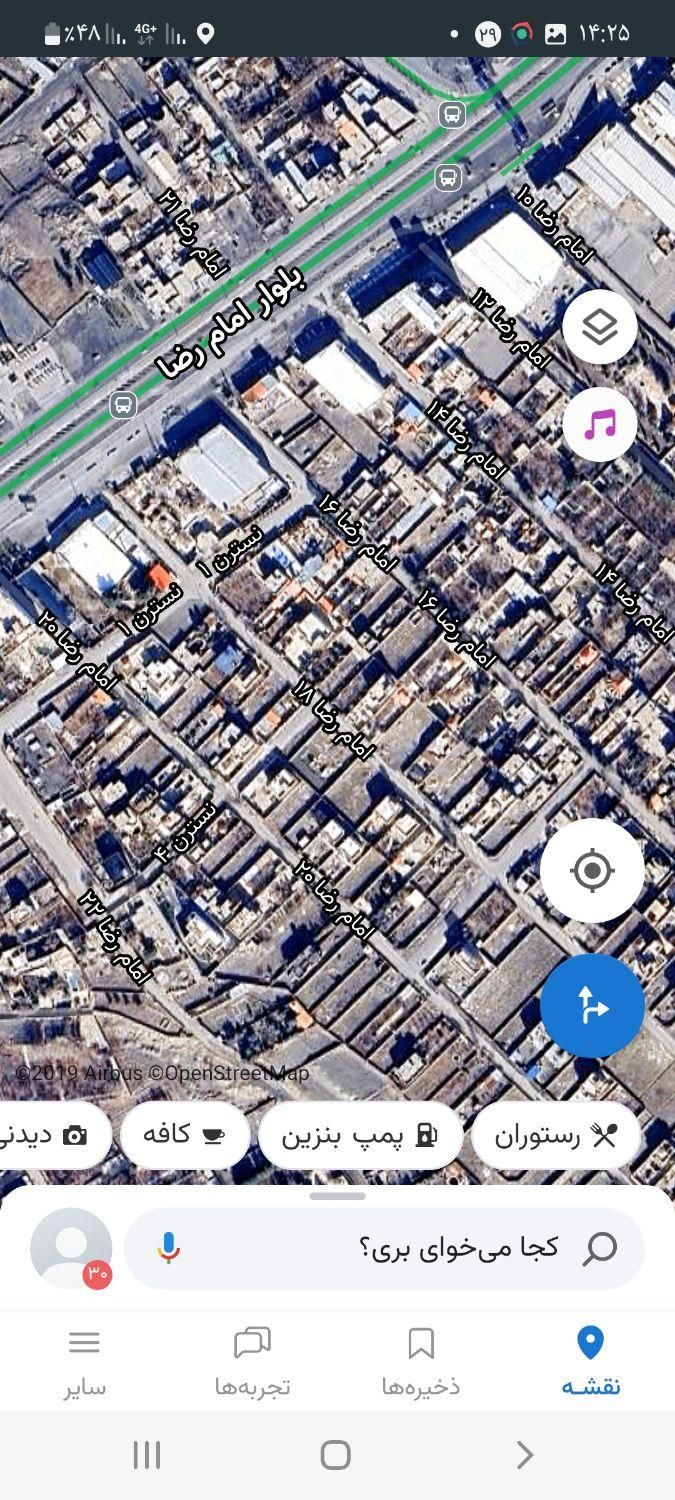Open the profile avatar

coord(71,1247)
